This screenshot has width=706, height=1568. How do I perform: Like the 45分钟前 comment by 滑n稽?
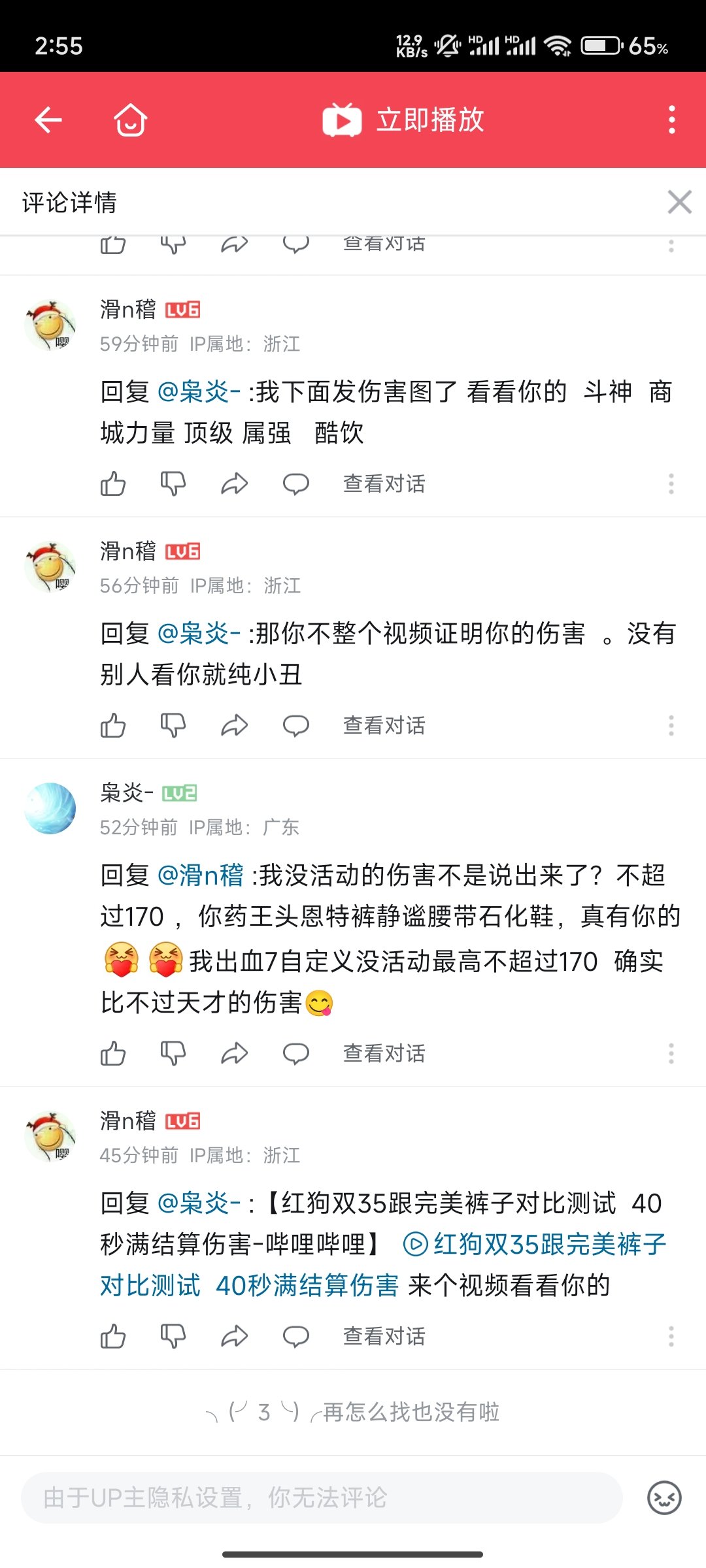tap(113, 1337)
